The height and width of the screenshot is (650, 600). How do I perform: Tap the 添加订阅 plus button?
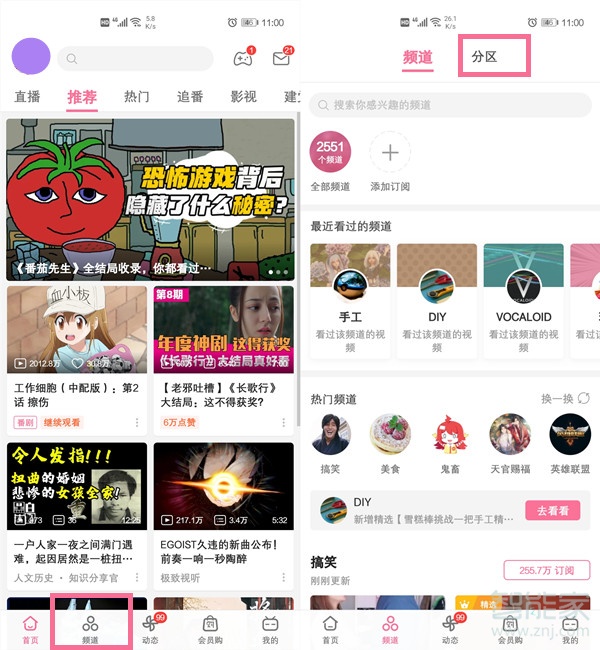(390, 153)
